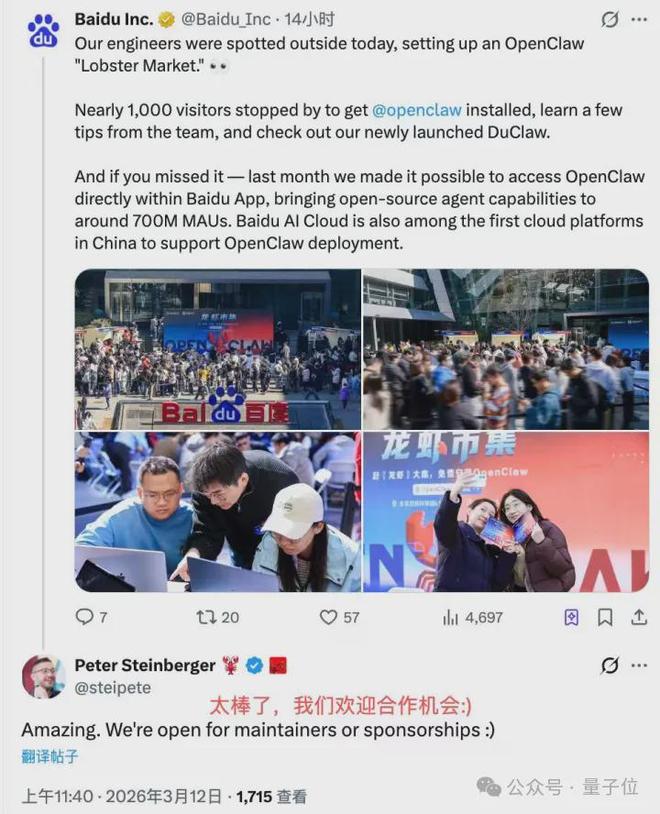Open photo of engineers at laptops

click(217, 511)
